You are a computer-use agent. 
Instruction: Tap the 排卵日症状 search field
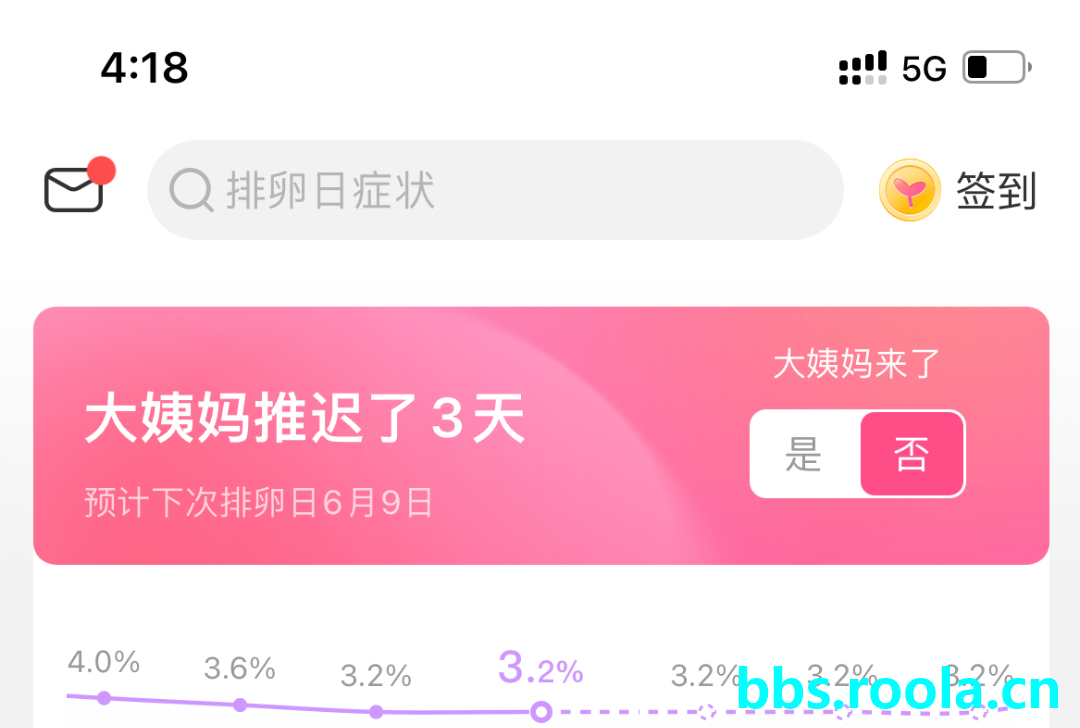495,190
